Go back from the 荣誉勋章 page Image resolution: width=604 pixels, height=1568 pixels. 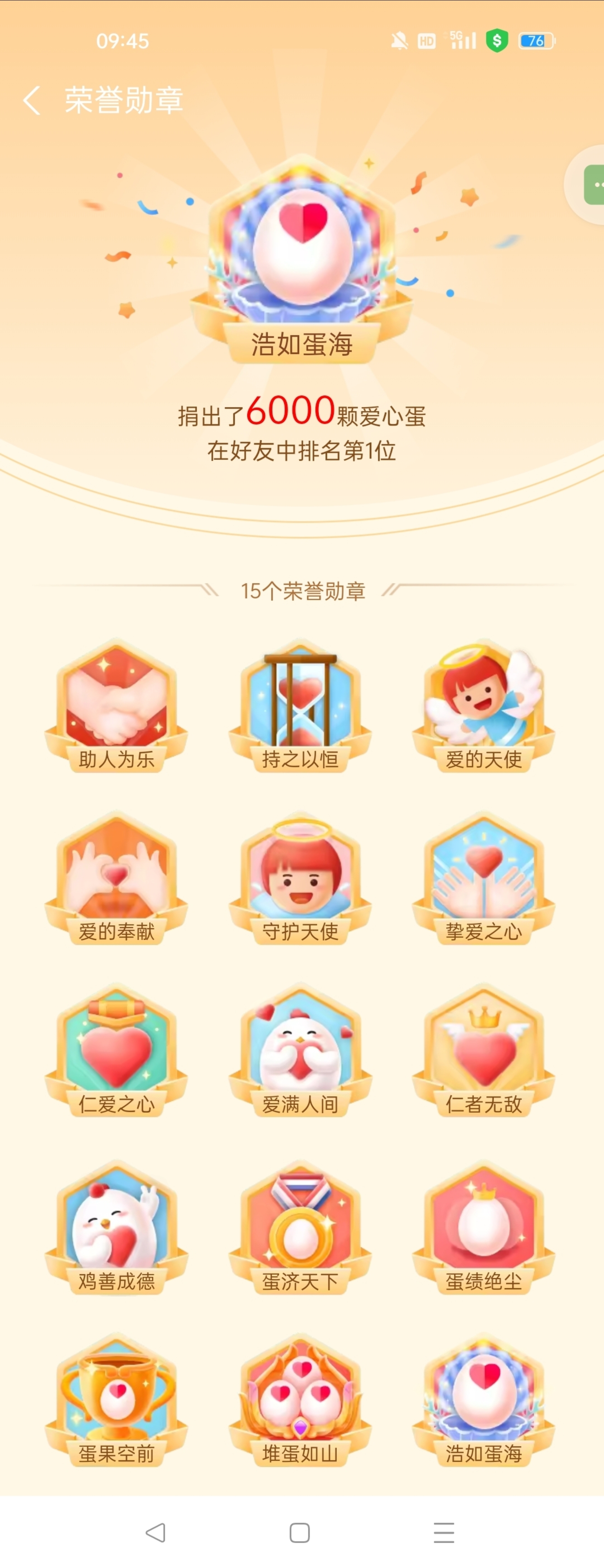[32, 100]
